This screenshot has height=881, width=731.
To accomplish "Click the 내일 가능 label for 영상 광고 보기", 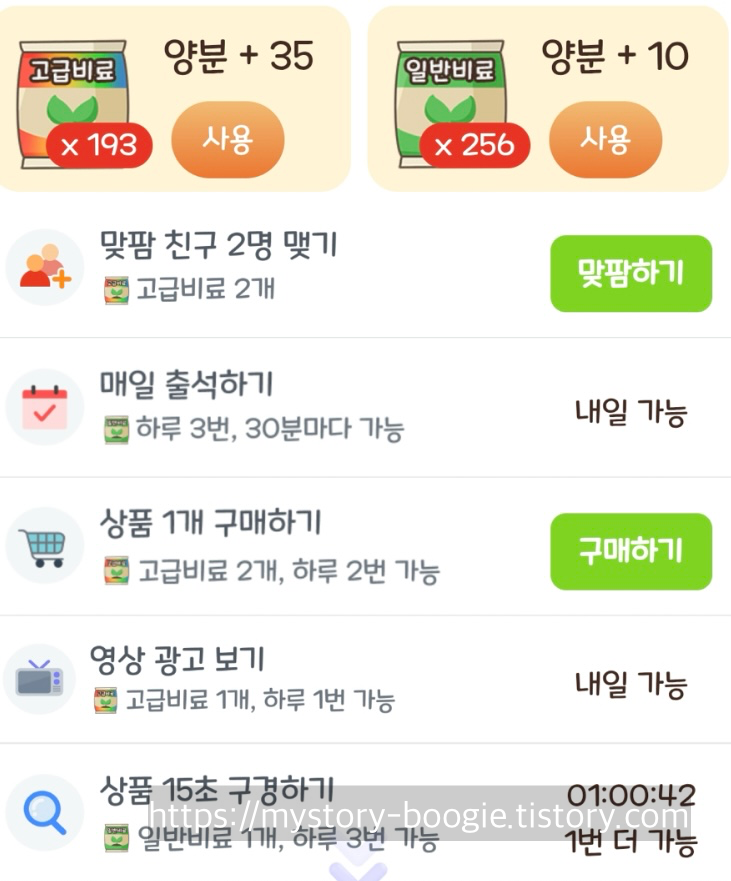I will (631, 680).
